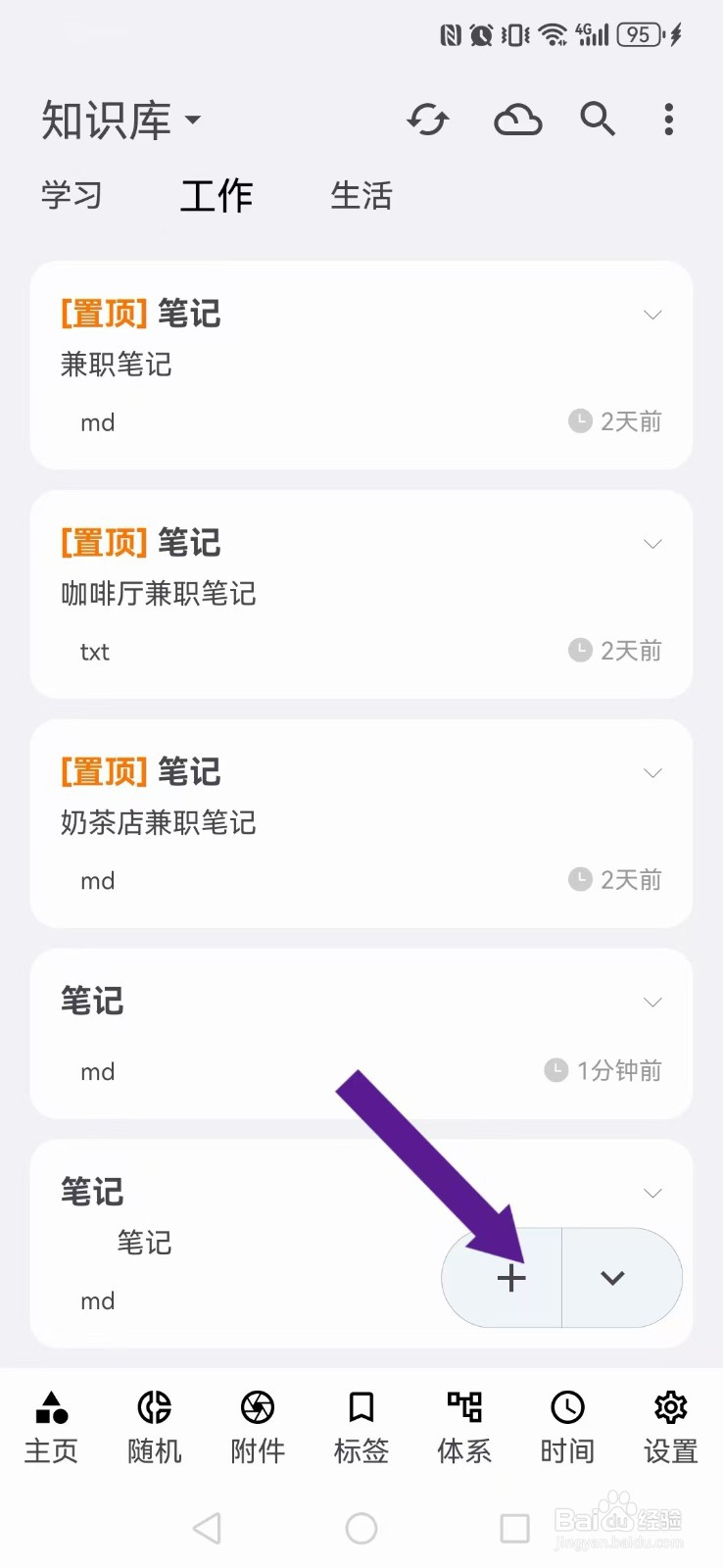Screen dimensions: 723x1568
Task: Open the three-dot overflow menu
Action: pyautogui.click(x=668, y=120)
